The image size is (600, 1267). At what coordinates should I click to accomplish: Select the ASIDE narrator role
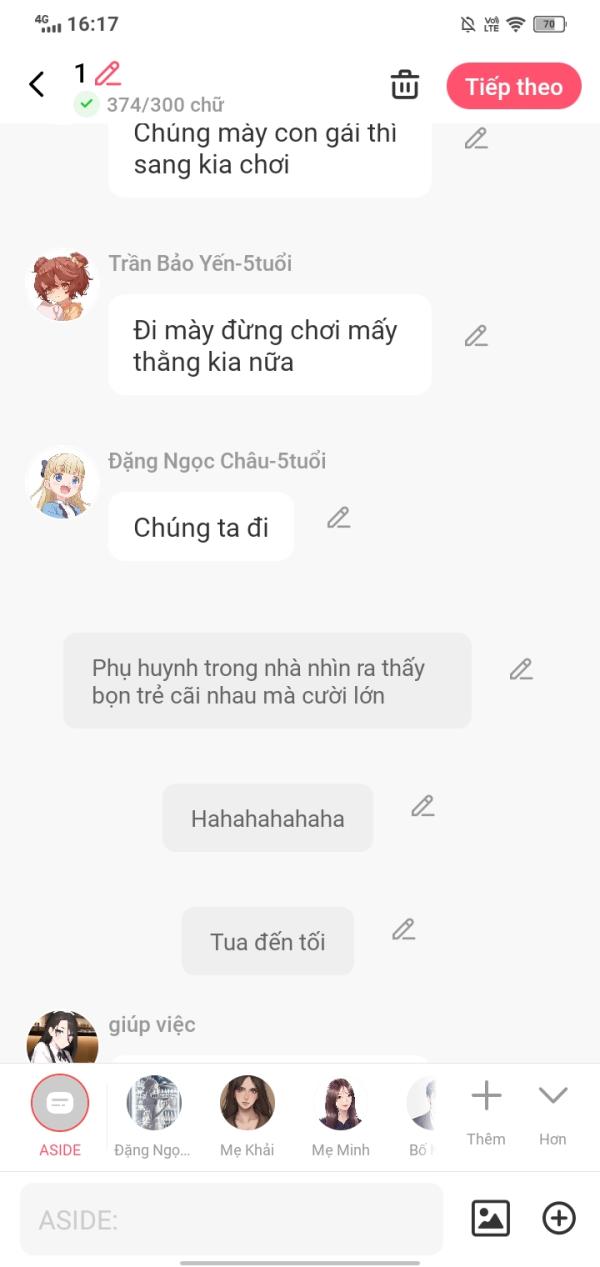(x=60, y=1104)
